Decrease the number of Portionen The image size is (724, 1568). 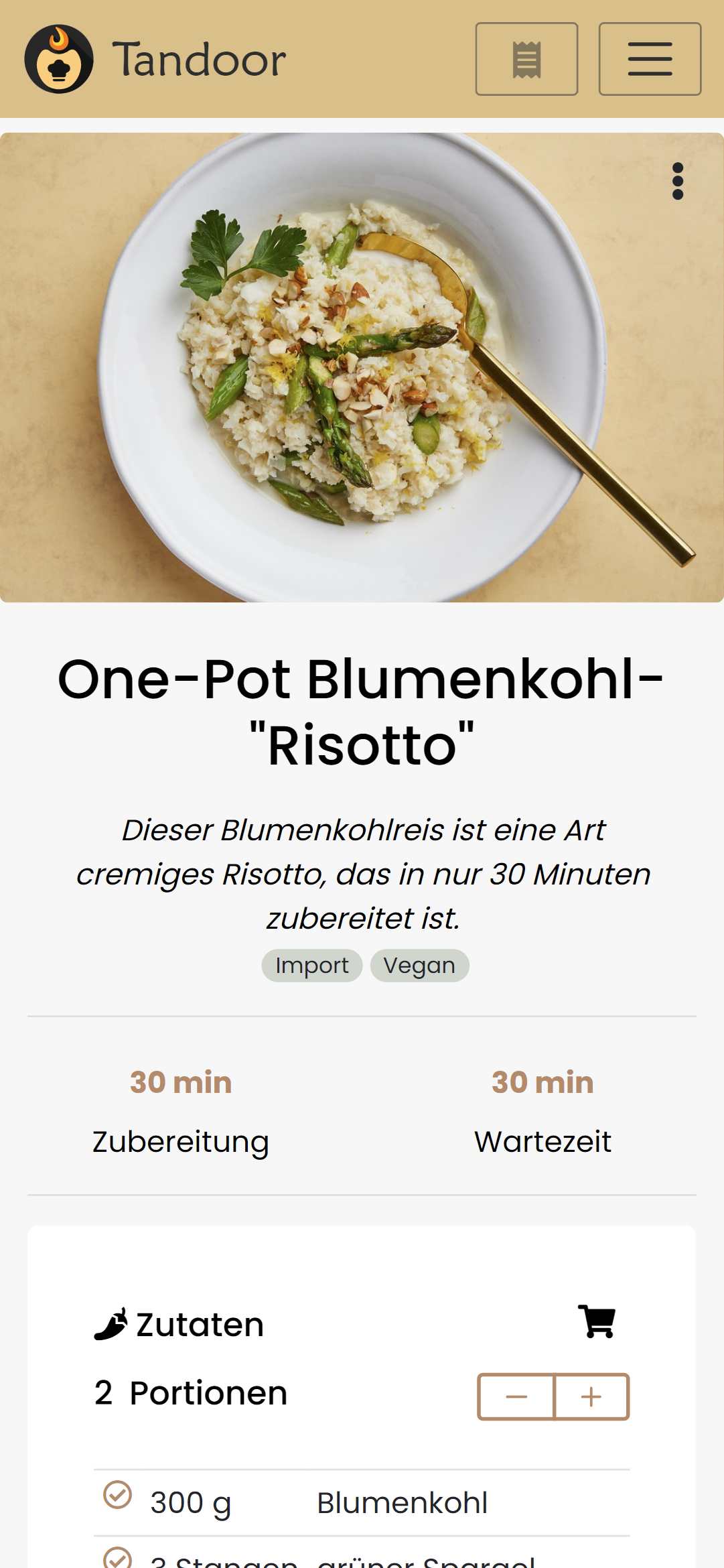(x=516, y=1396)
